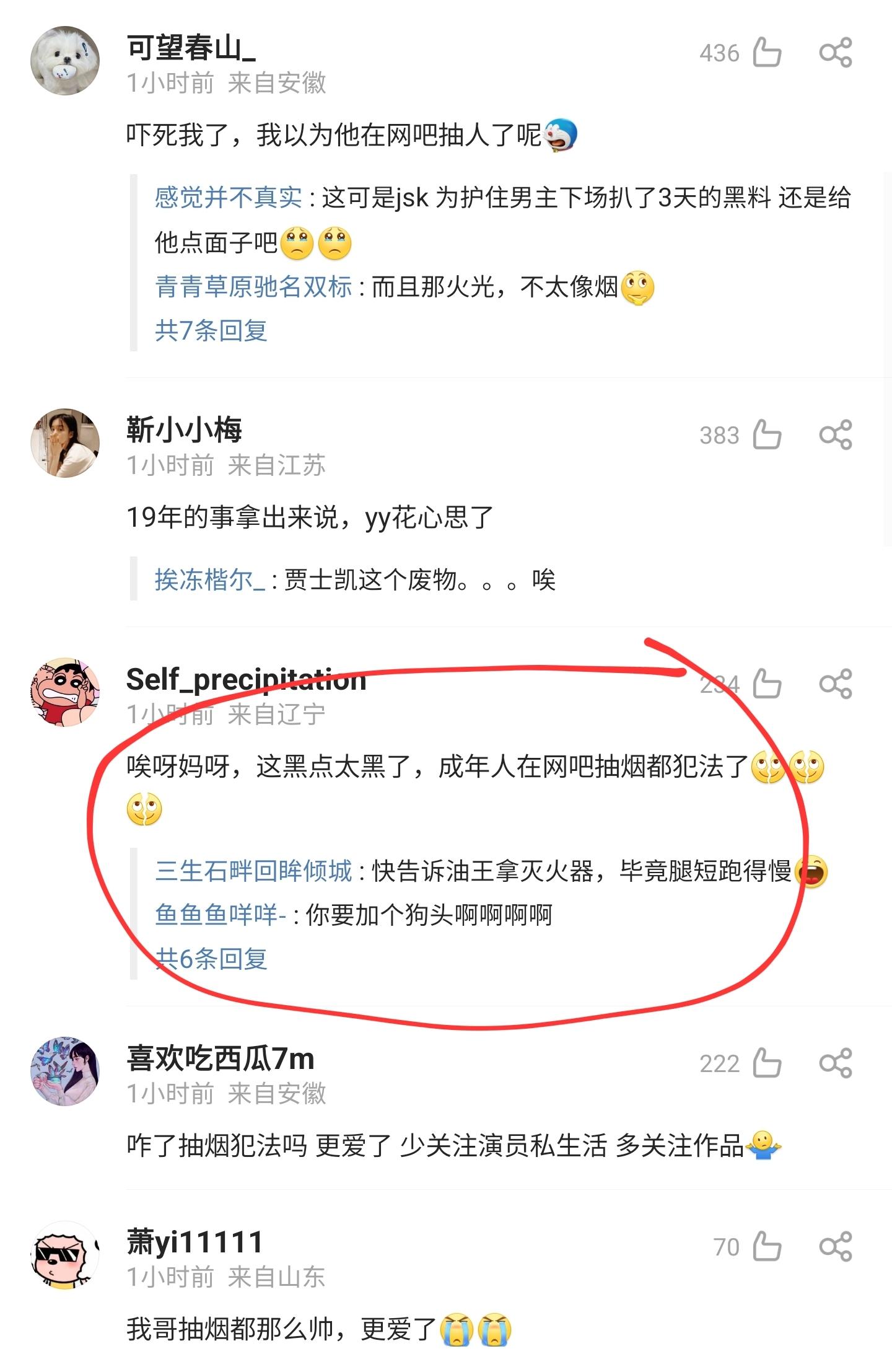Open 靳小小梅's avatar
892x1372 pixels.
click(x=65, y=443)
